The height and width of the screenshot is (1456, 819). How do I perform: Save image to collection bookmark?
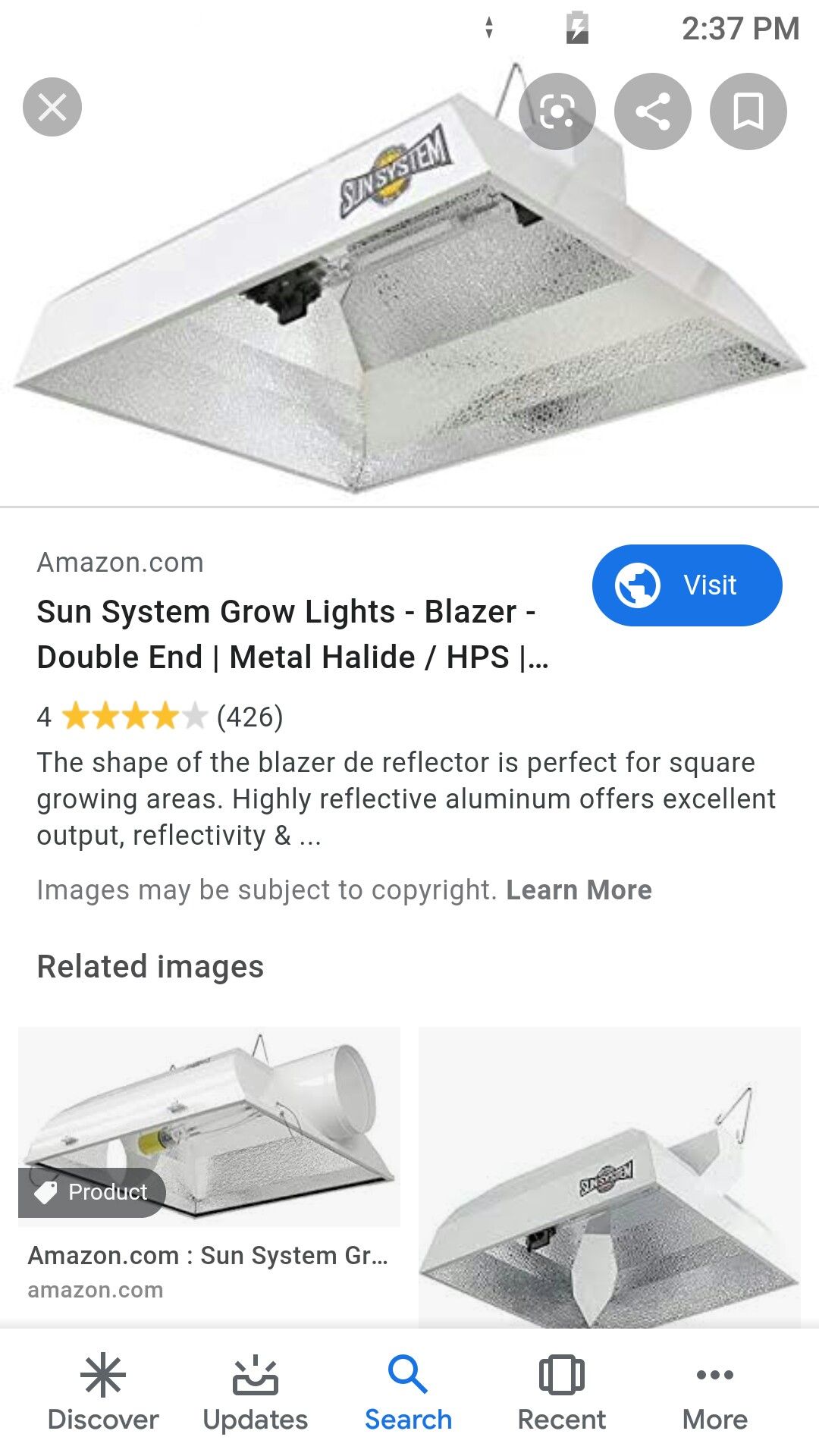coord(748,111)
